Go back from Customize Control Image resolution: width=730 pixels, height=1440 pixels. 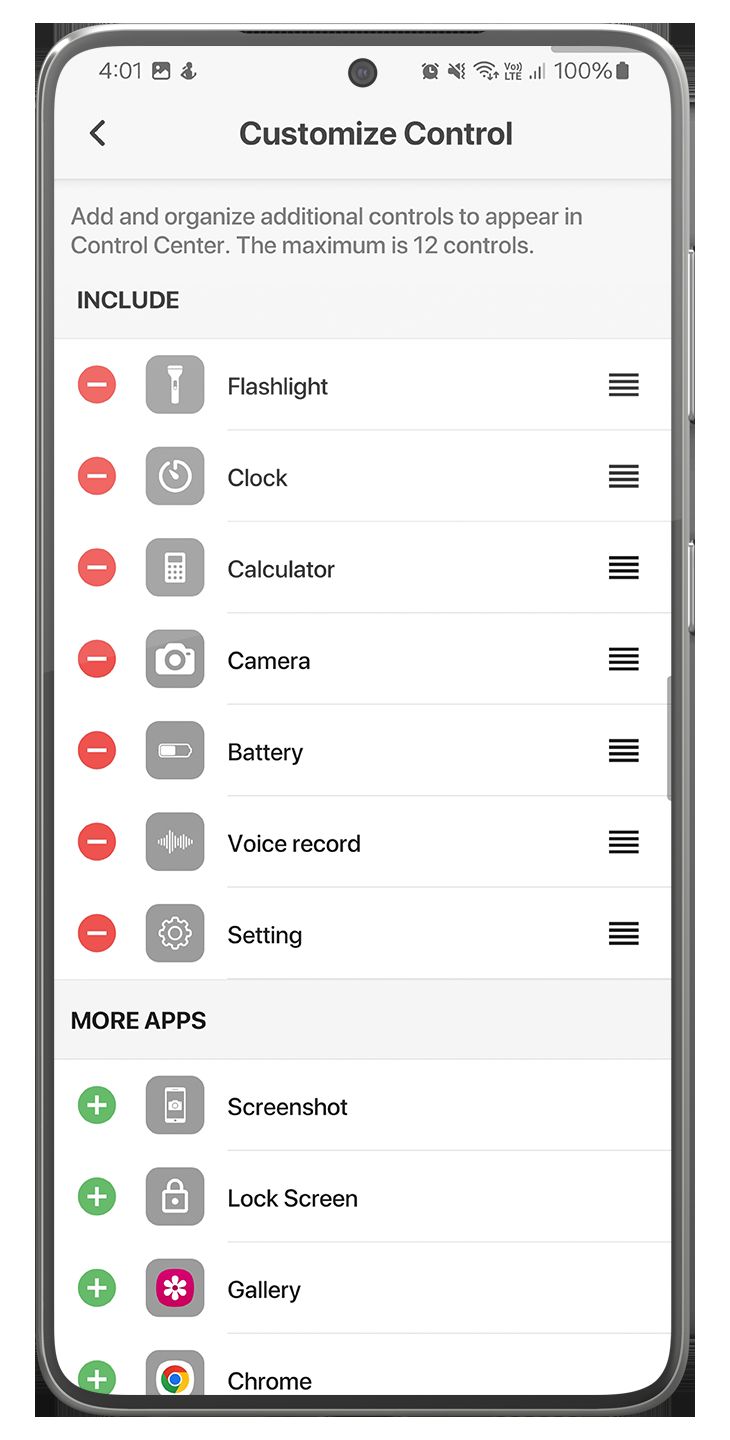(97, 133)
